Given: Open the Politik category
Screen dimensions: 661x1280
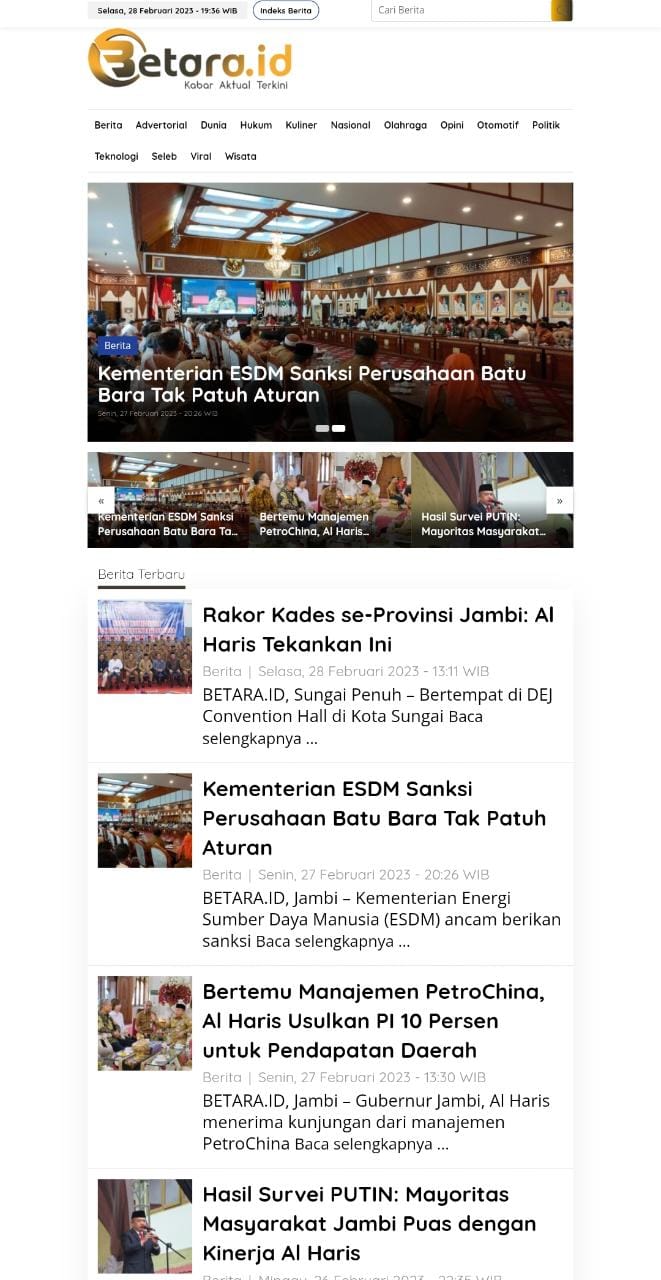Looking at the screenshot, I should (546, 125).
